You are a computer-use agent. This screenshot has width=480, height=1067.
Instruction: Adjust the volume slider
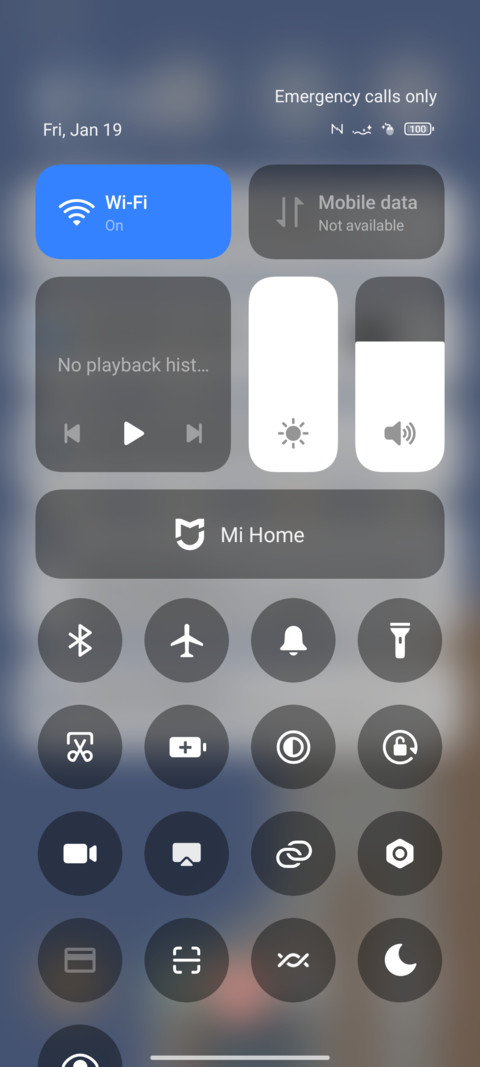400,374
